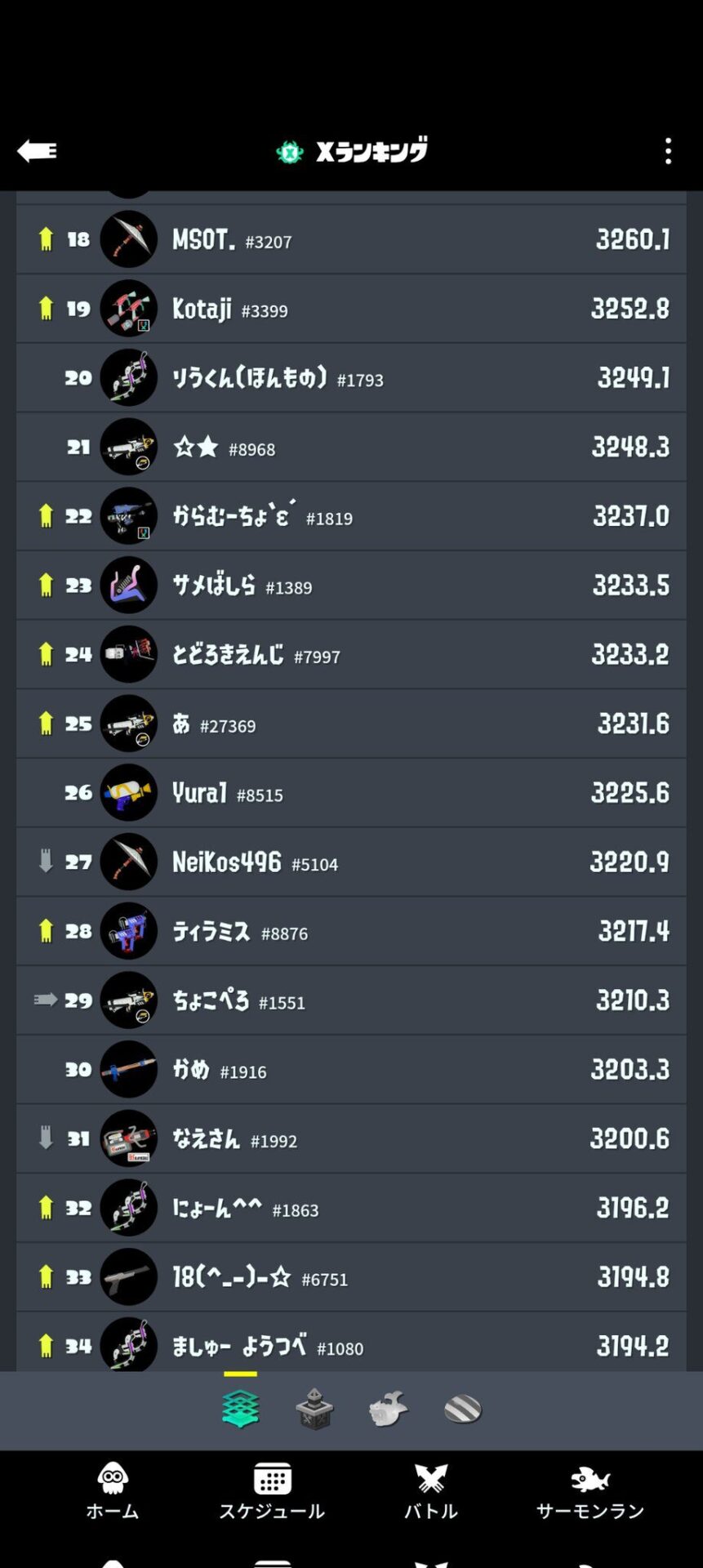Open the three-dot overflow menu
Viewport: 703px width, 1568px height.
click(x=668, y=151)
